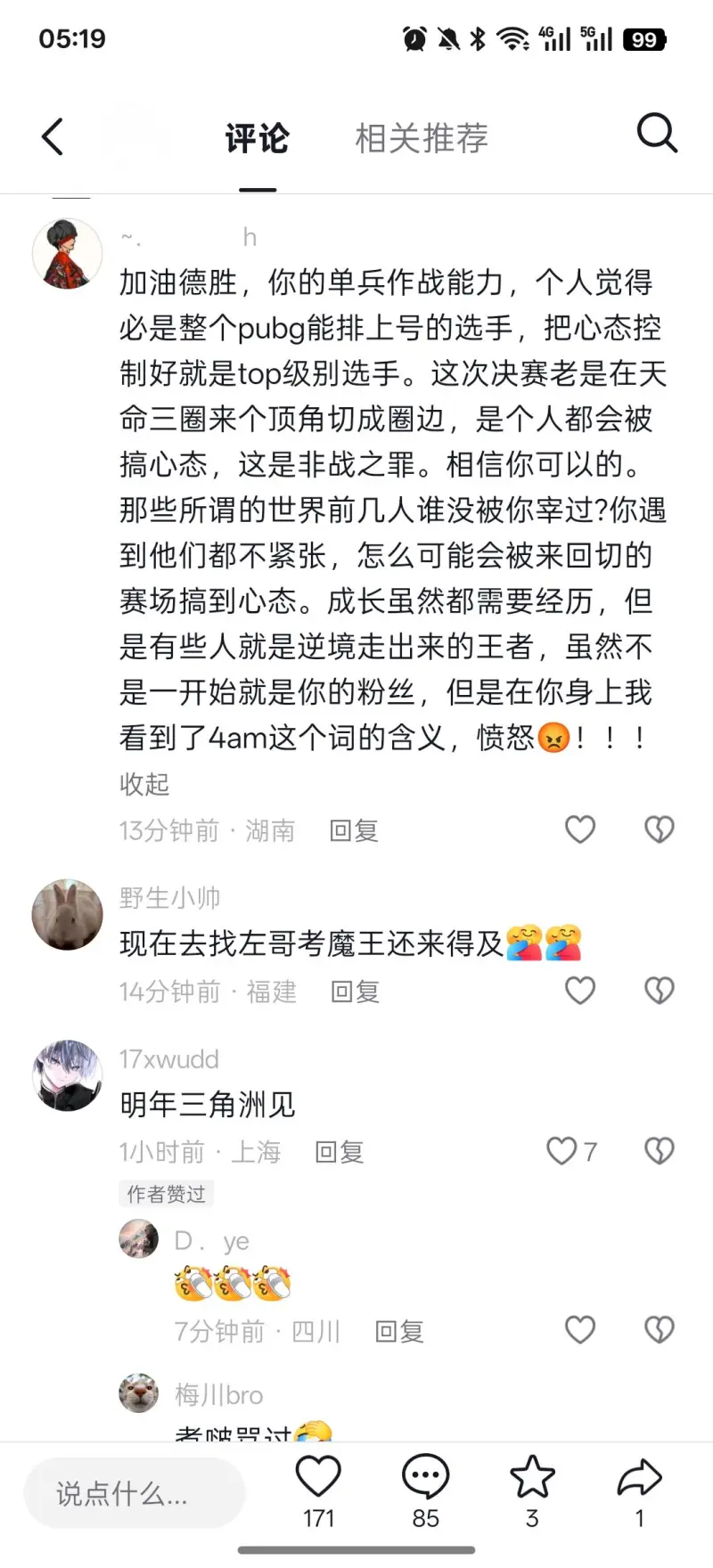Open 野生小帅's profile avatar
This screenshot has width=713, height=1568.
tap(68, 915)
